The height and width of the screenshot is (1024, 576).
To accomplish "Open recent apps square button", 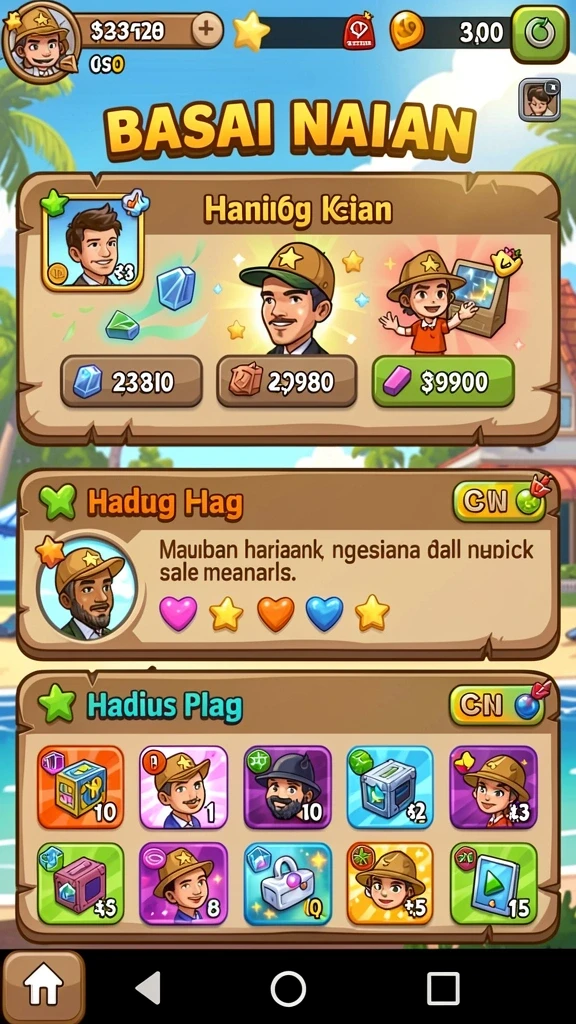I will pos(443,988).
